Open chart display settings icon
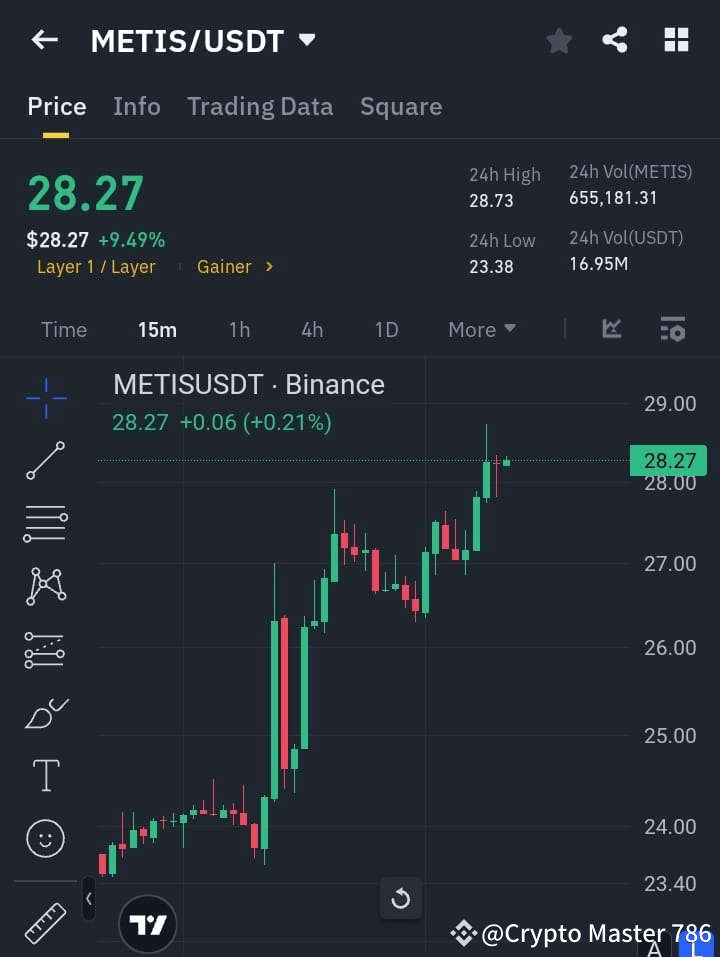The height and width of the screenshot is (957, 720). tap(672, 329)
